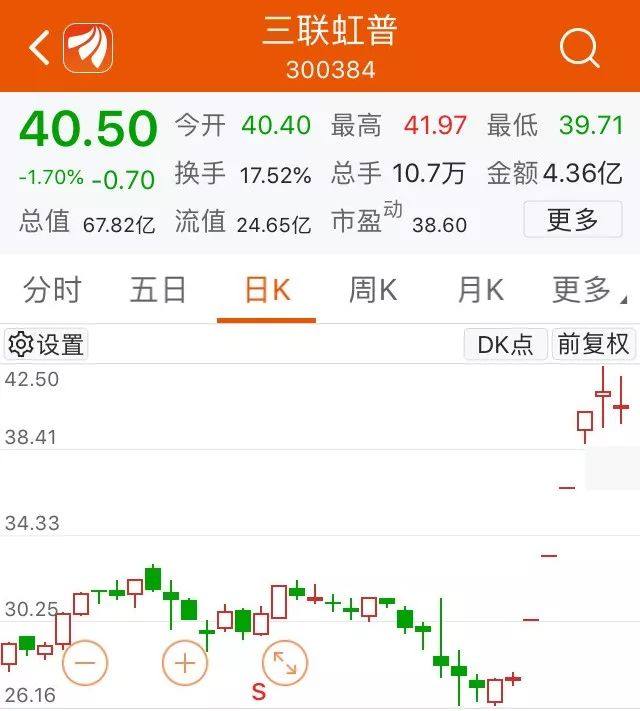Switch to the 分时 chart tab
The height and width of the screenshot is (711, 640).
52,290
